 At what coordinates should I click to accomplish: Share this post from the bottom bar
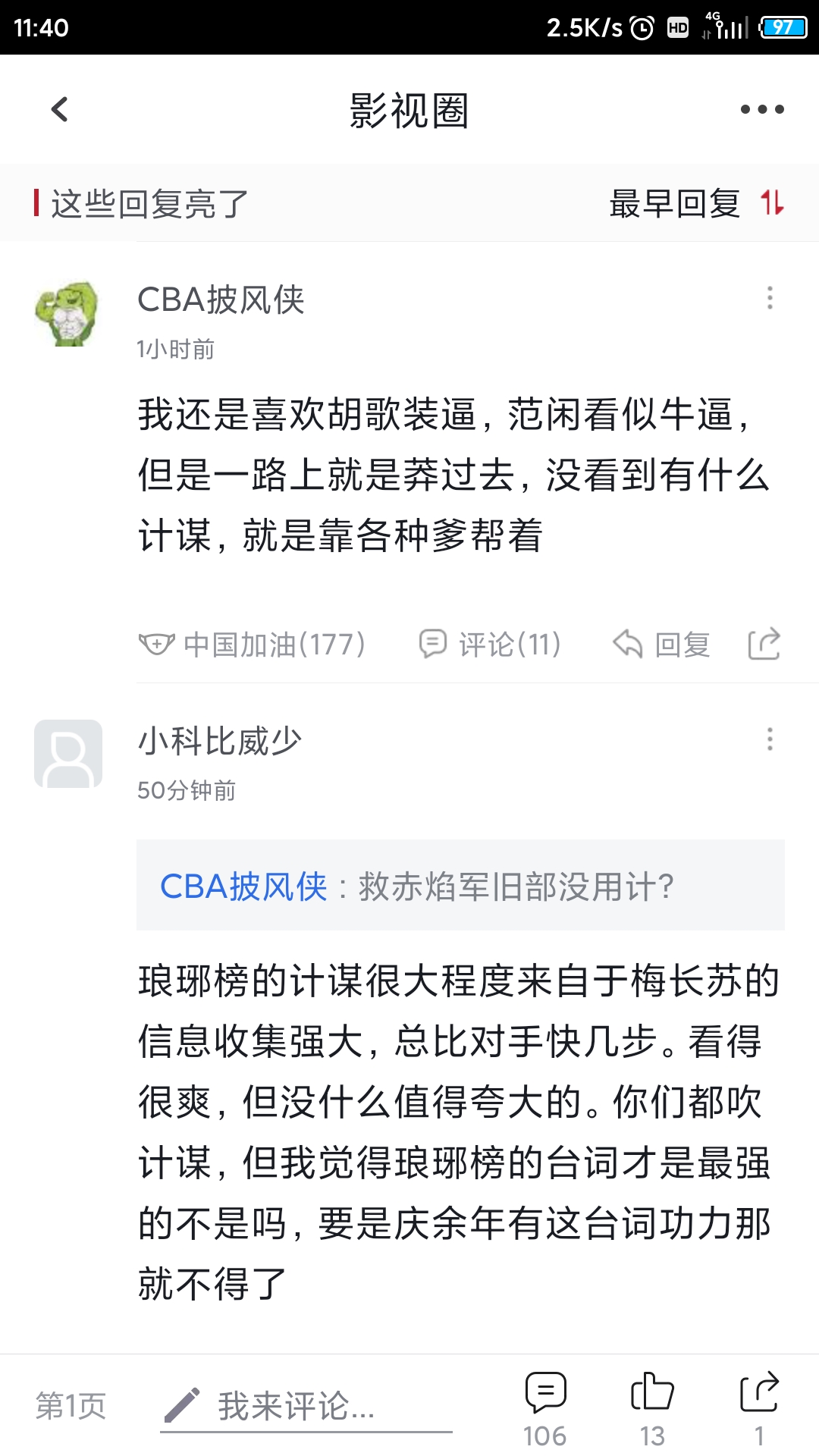[759, 1409]
